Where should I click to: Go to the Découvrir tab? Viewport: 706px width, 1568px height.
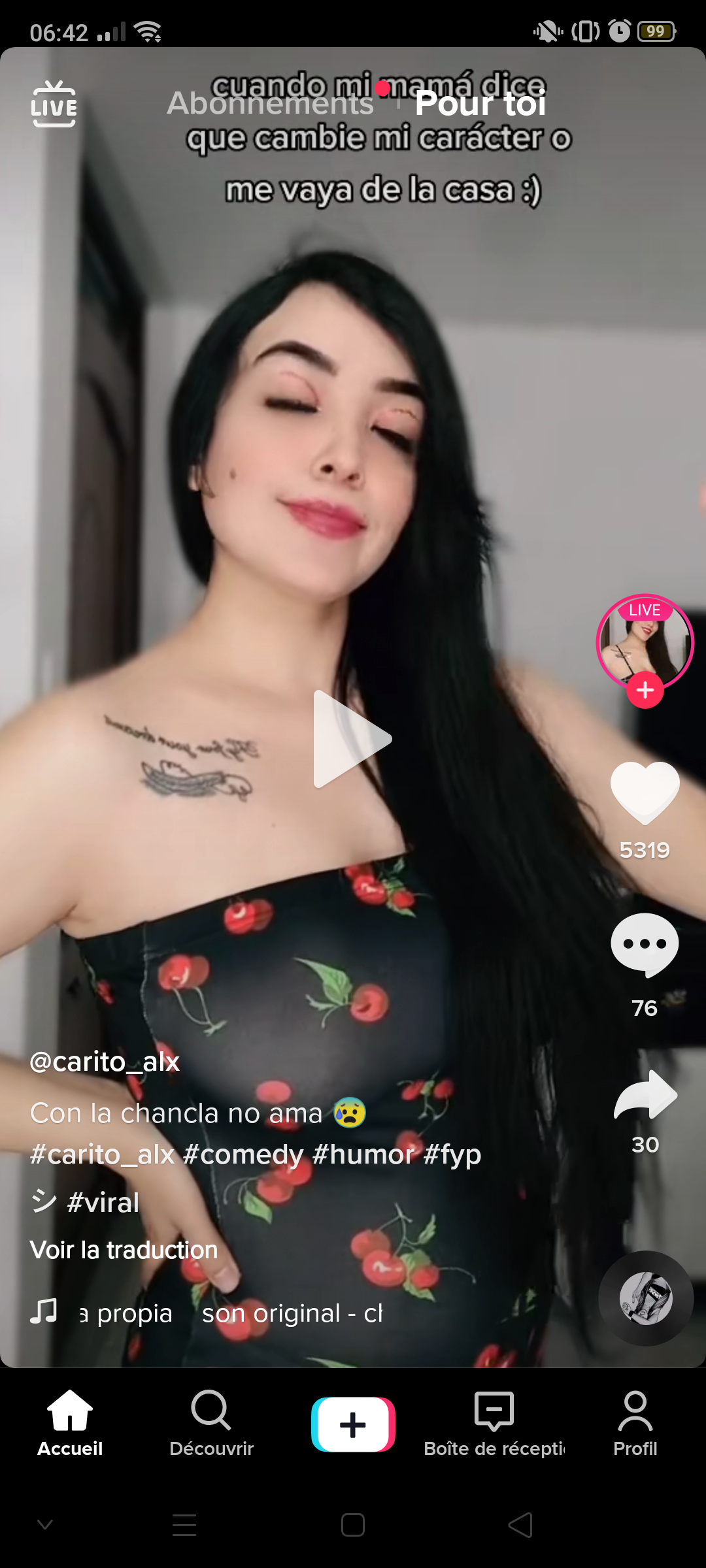click(x=211, y=1424)
